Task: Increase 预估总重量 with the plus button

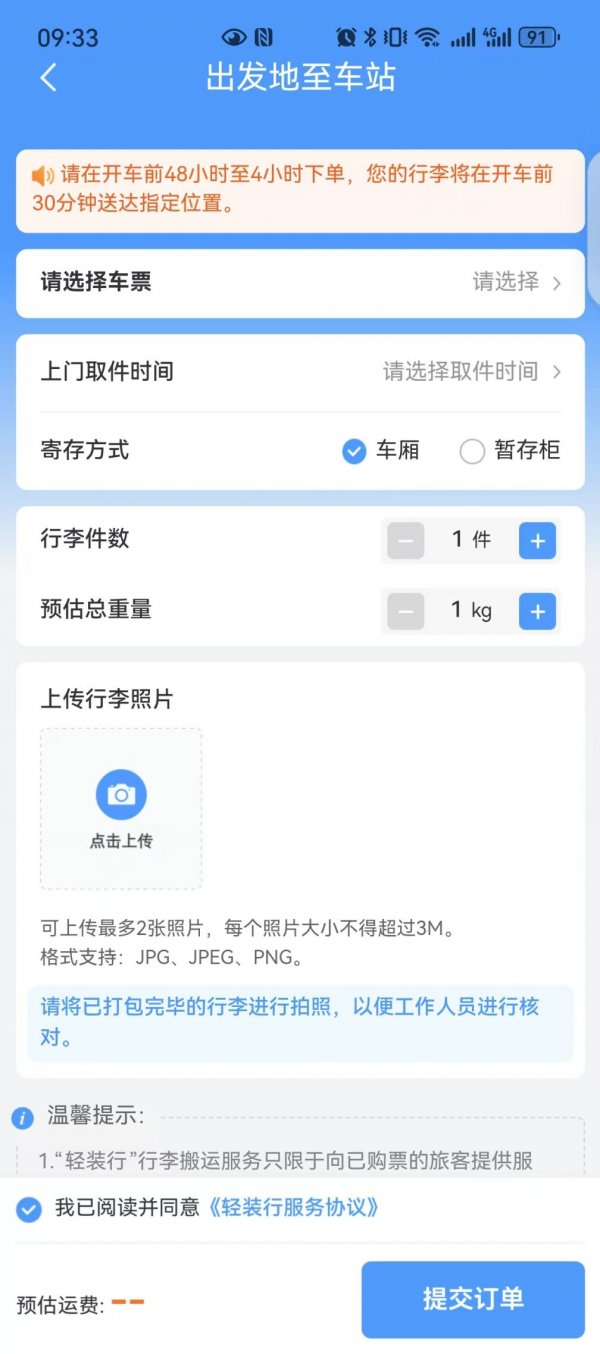Action: pos(537,611)
